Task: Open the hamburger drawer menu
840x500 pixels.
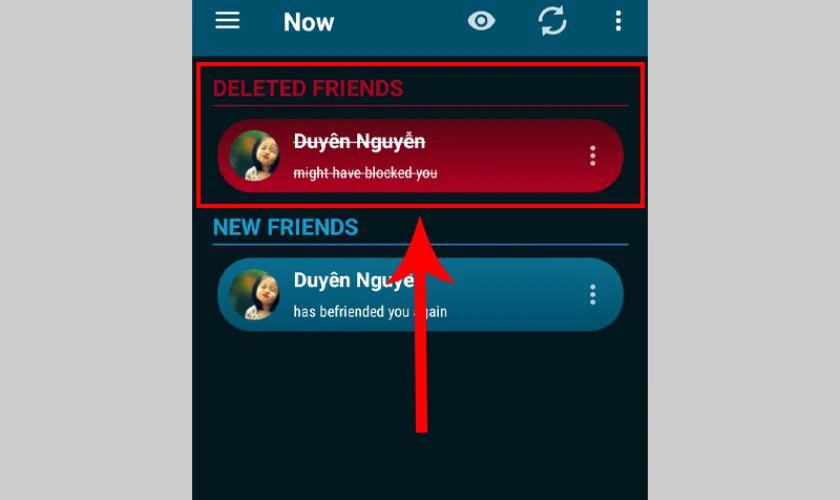Action: coord(228,21)
